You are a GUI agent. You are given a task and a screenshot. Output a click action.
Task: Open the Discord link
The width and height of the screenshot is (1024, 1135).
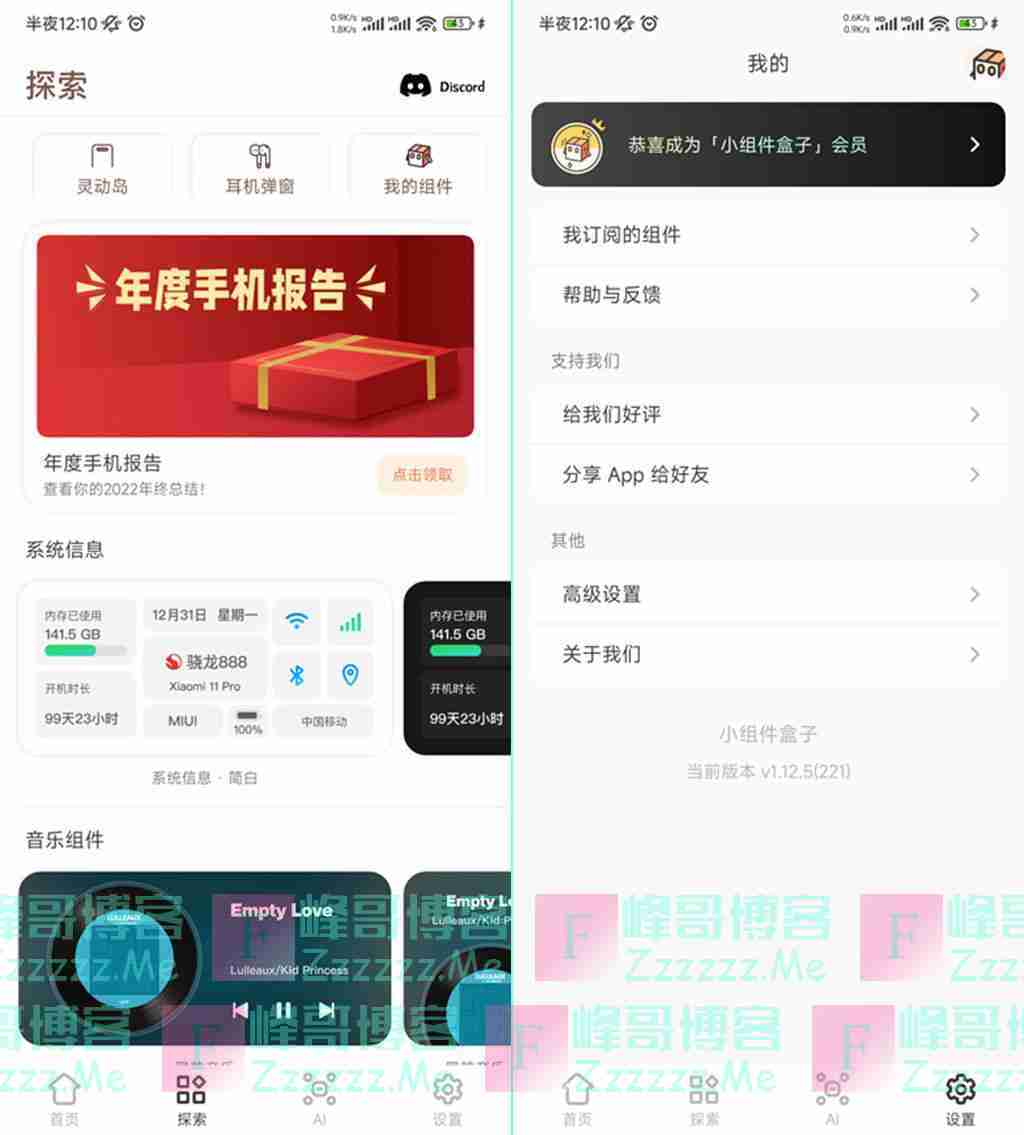[442, 86]
